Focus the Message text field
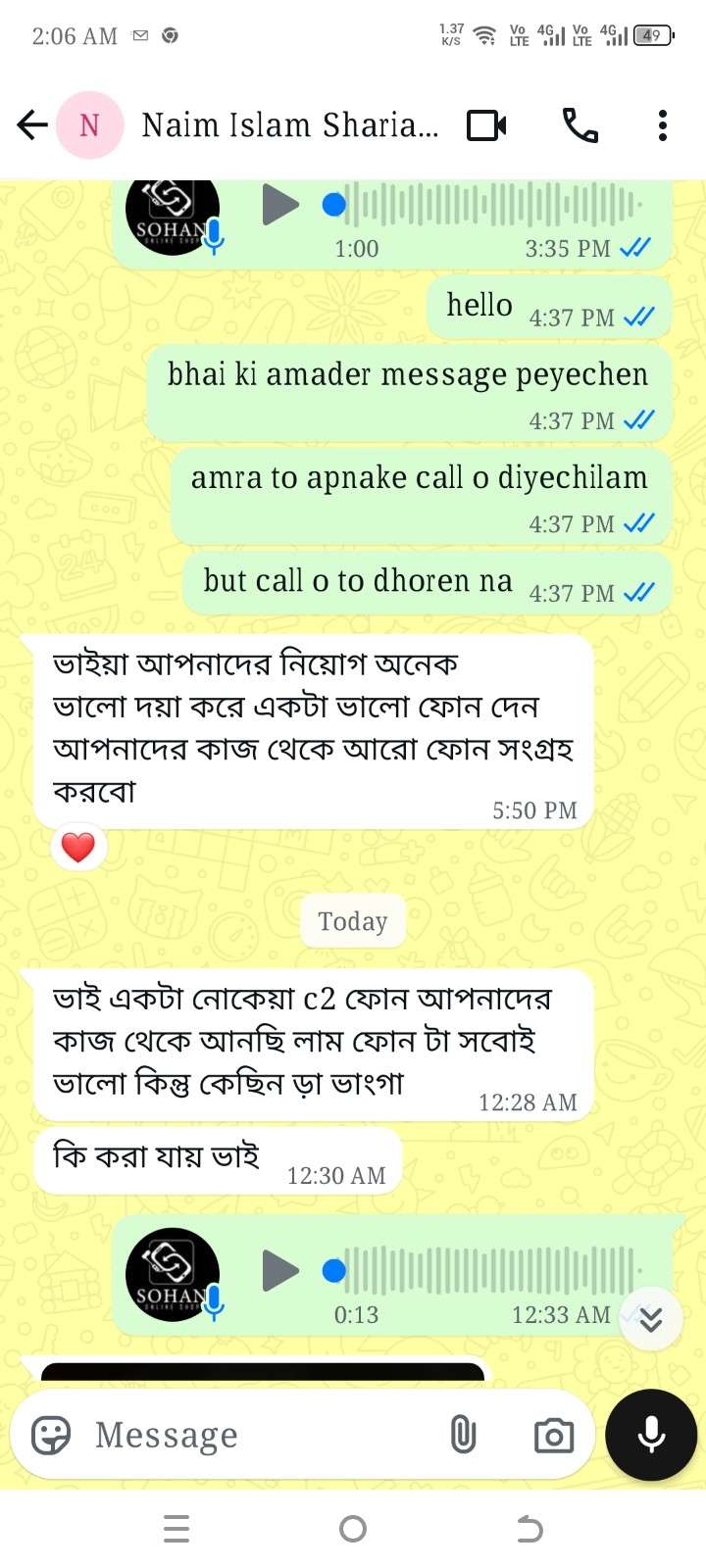Screen dimensions: 706x1568 tap(255, 1436)
